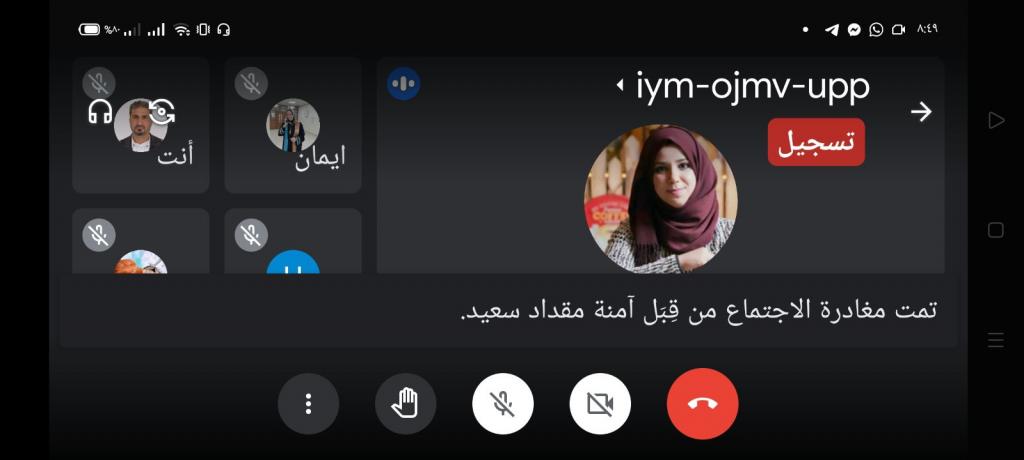Toggle the camera on or off

[600, 404]
